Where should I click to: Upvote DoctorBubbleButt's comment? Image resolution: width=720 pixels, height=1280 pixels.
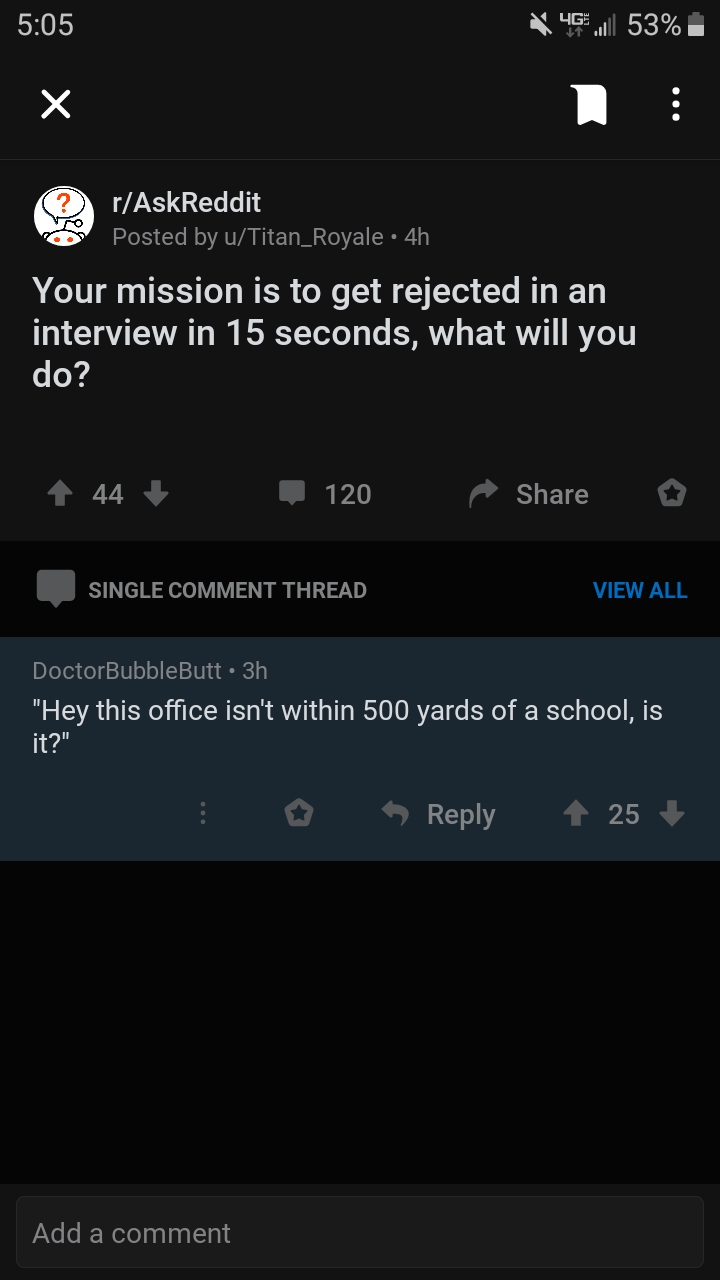[x=575, y=814]
